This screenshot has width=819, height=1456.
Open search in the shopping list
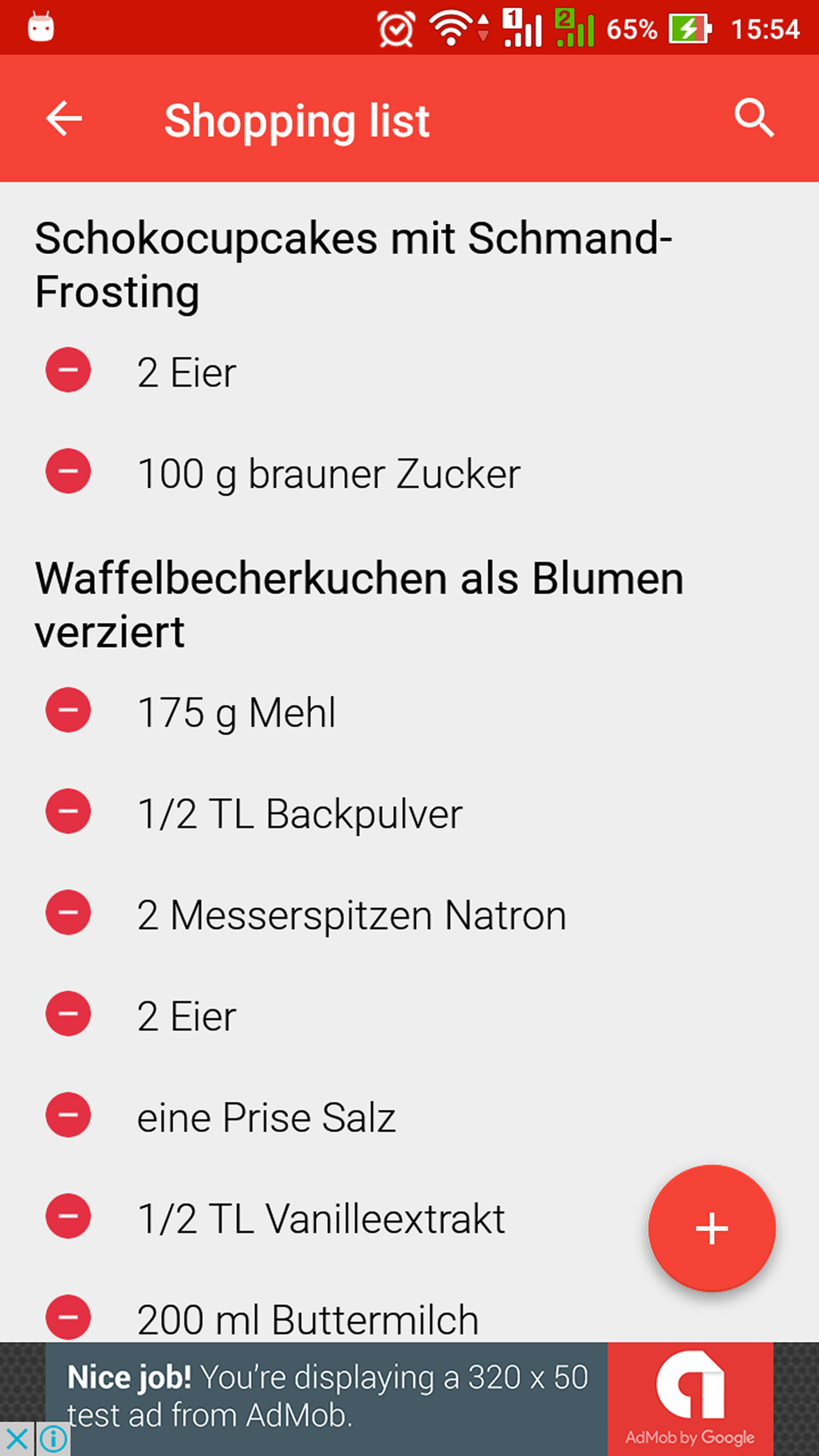pos(754,118)
